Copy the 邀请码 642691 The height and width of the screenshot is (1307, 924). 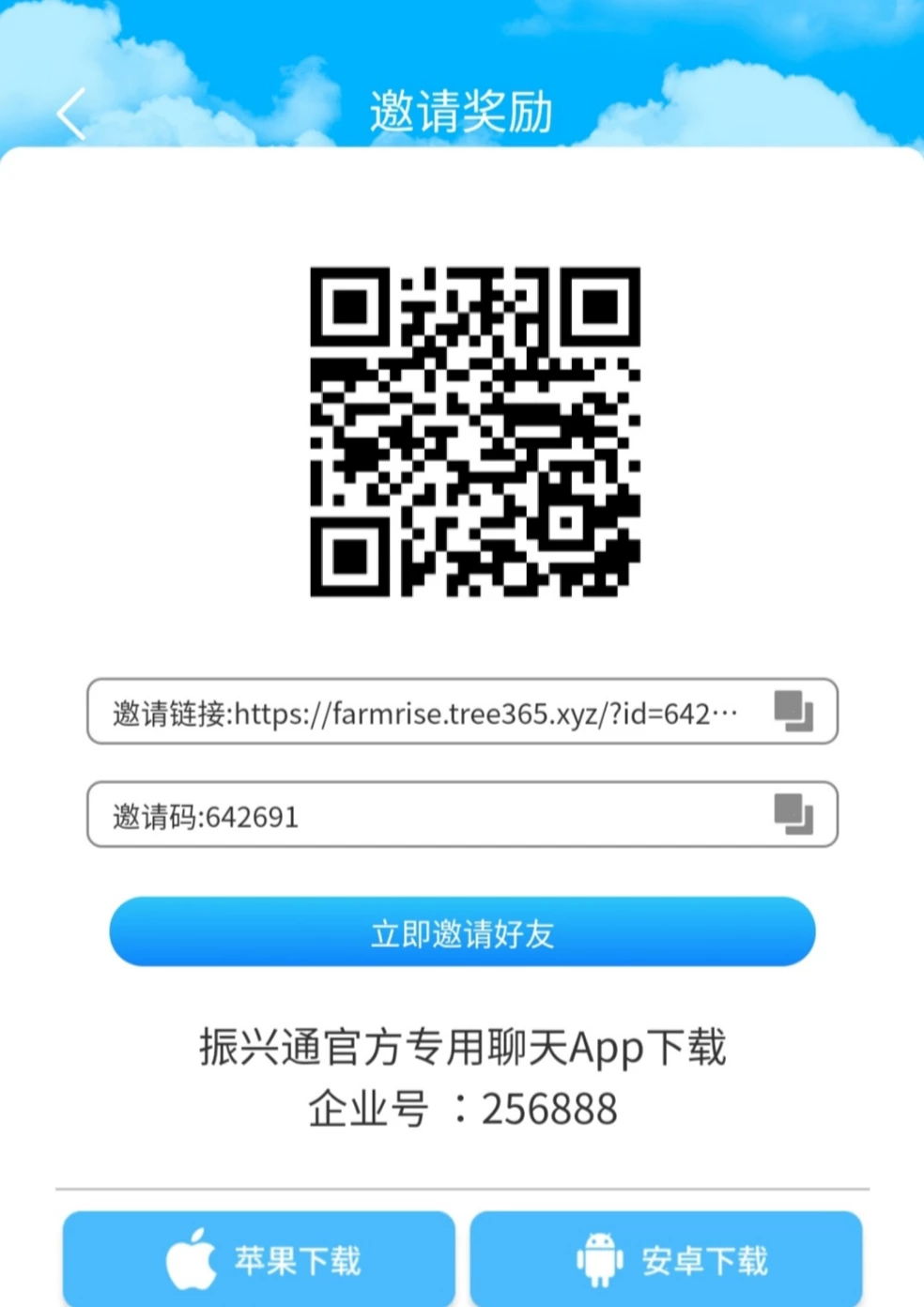(x=793, y=814)
